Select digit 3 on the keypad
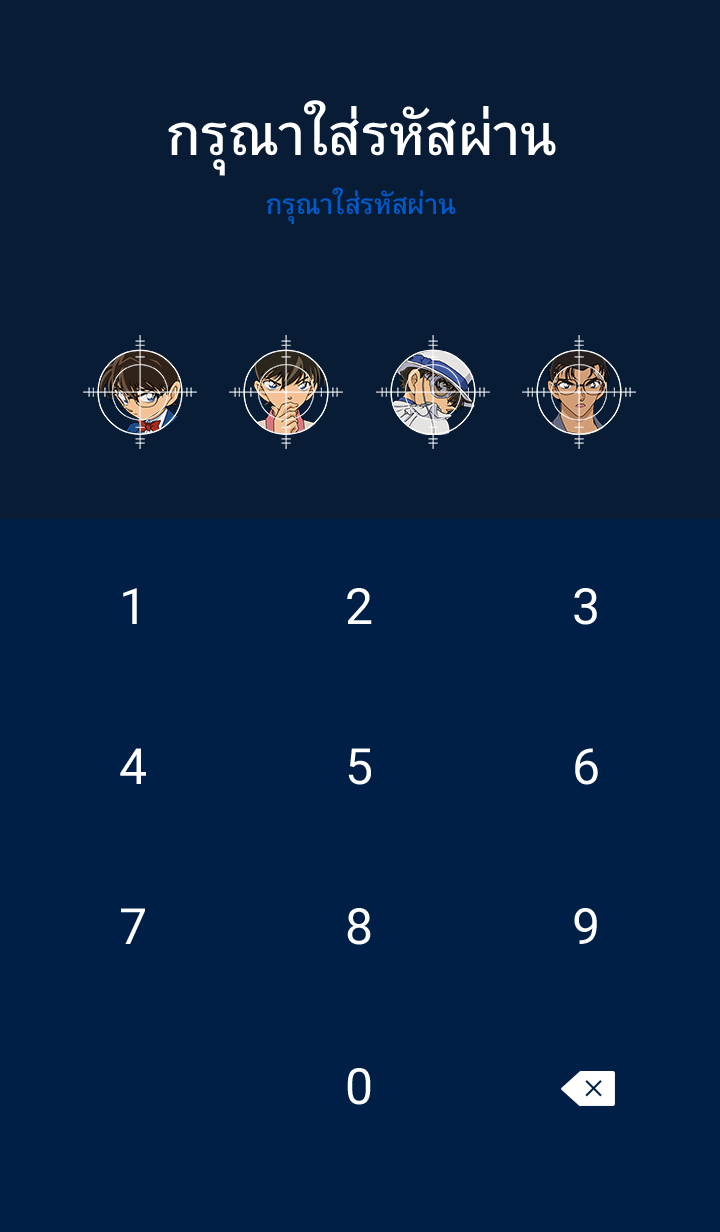This screenshot has width=720, height=1232. tap(586, 607)
